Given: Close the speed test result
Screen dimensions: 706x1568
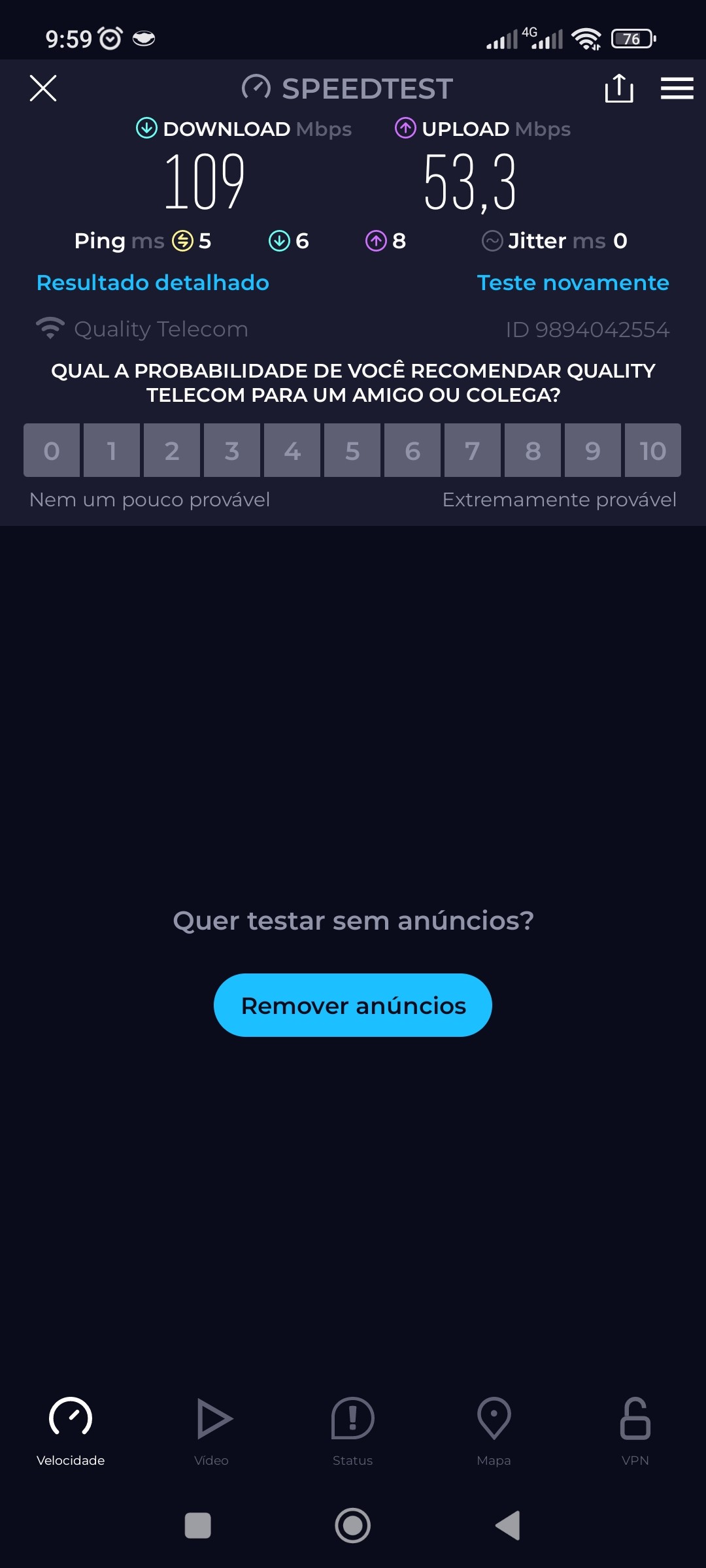Looking at the screenshot, I should [43, 88].
